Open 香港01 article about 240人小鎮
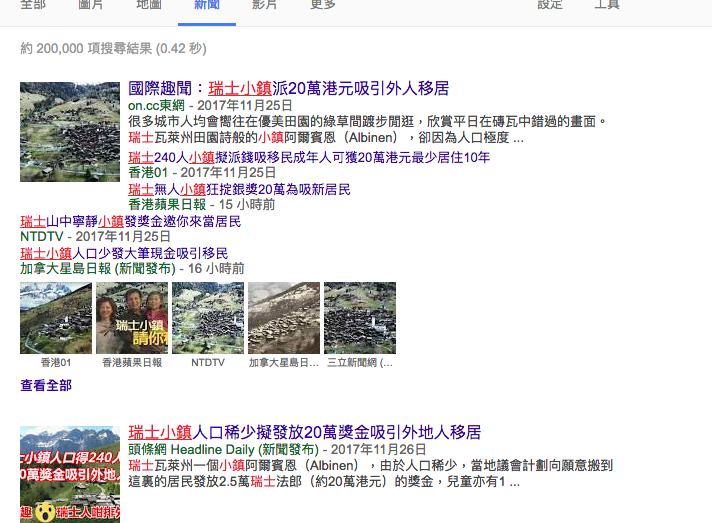The height and width of the screenshot is (523, 712). coord(309,157)
